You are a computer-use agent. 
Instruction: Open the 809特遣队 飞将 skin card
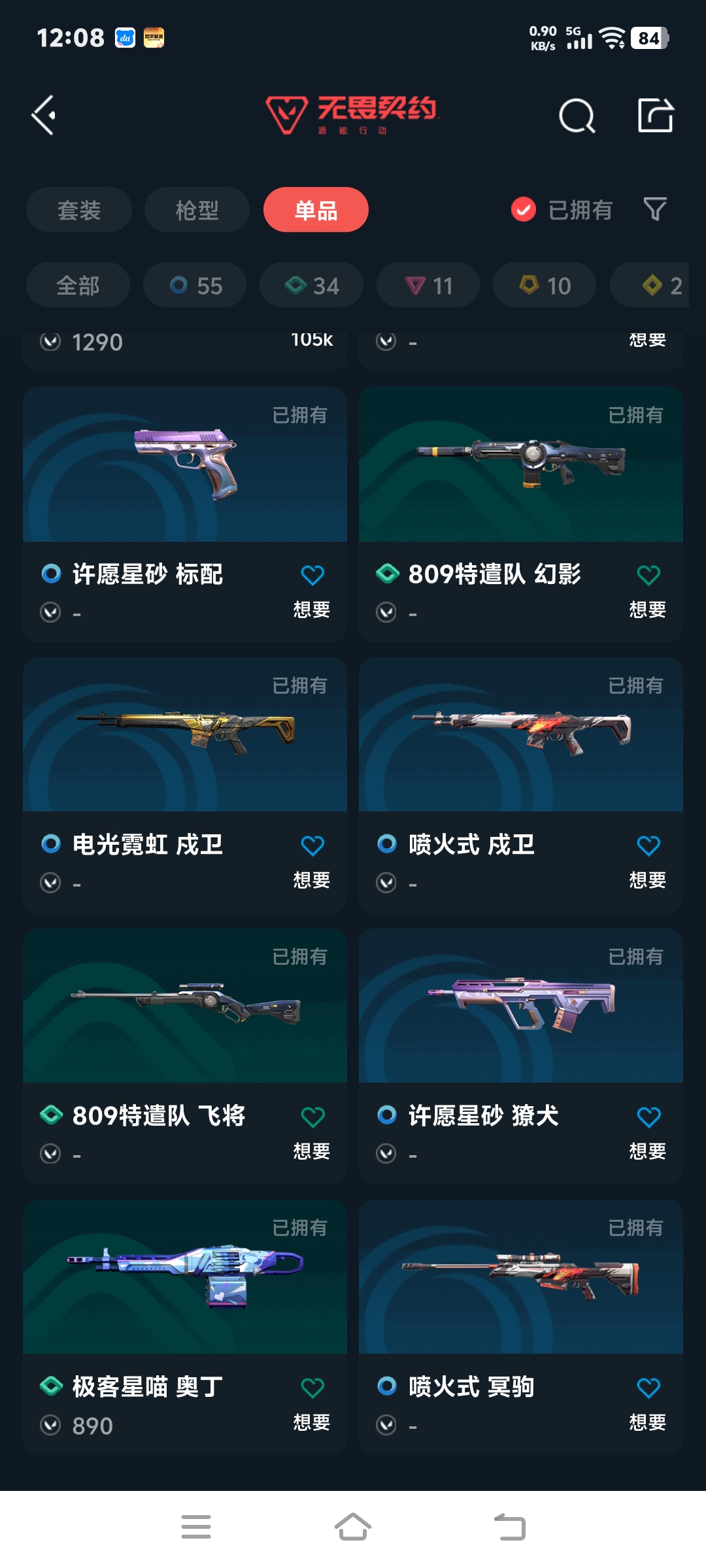point(185,1056)
